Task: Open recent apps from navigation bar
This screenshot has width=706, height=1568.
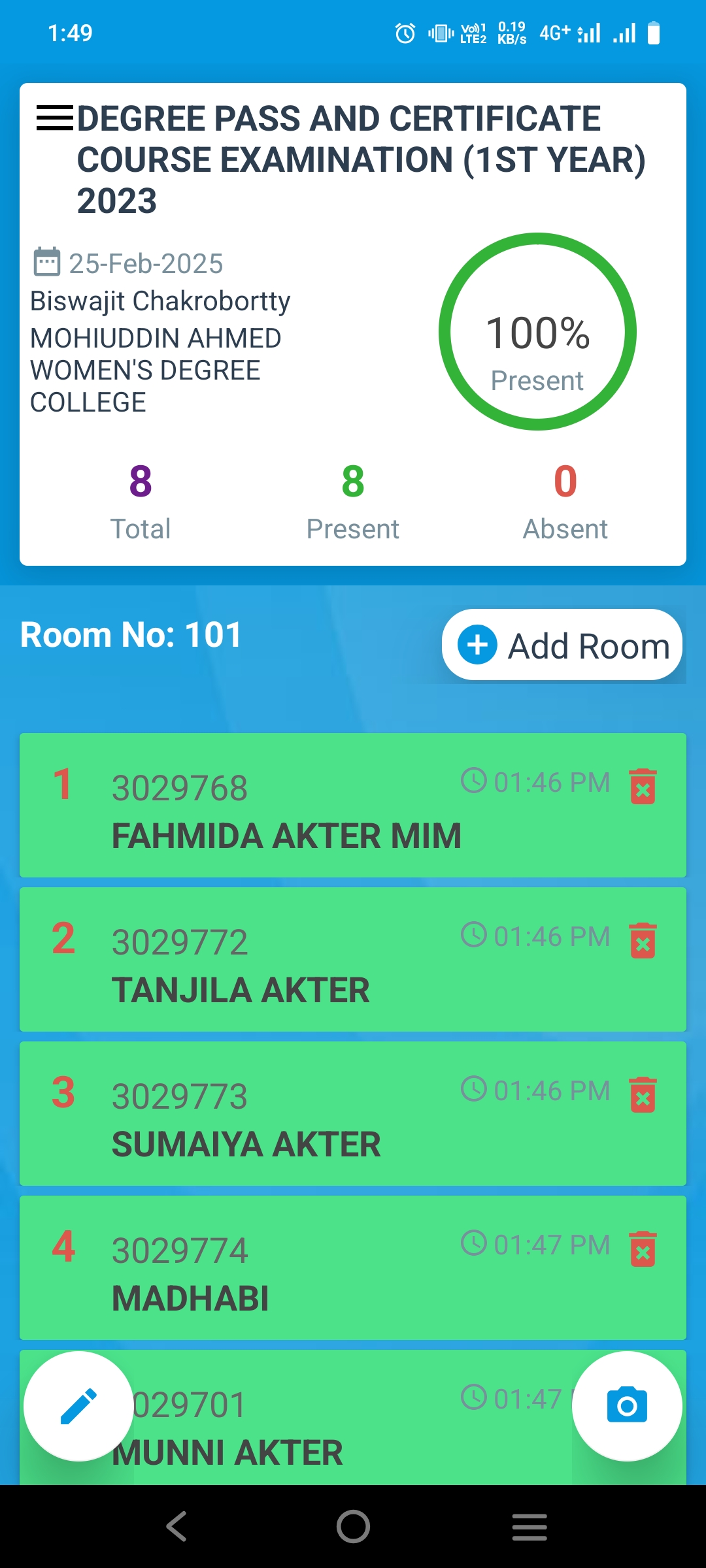Action: [529, 1527]
